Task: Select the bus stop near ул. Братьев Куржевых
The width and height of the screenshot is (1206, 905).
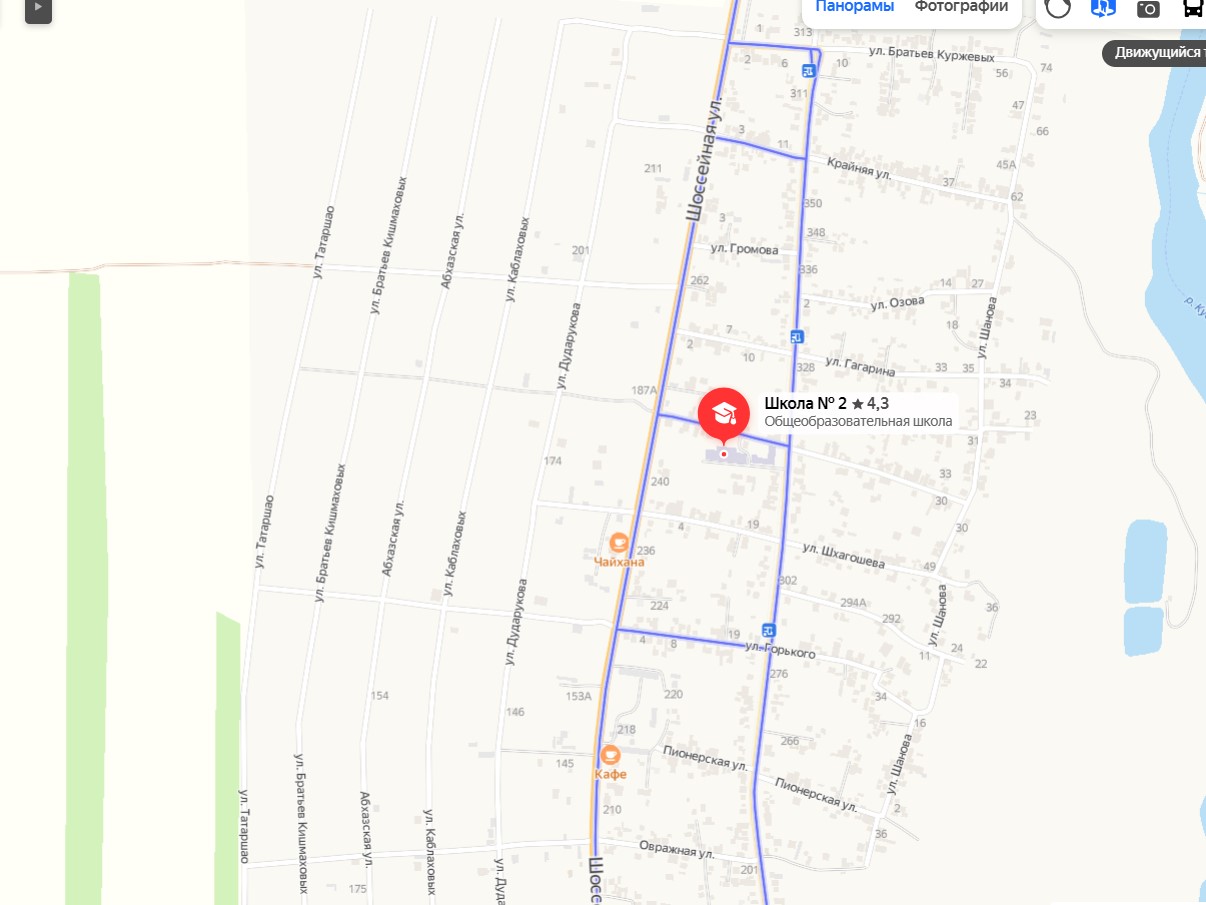Action: click(x=807, y=71)
